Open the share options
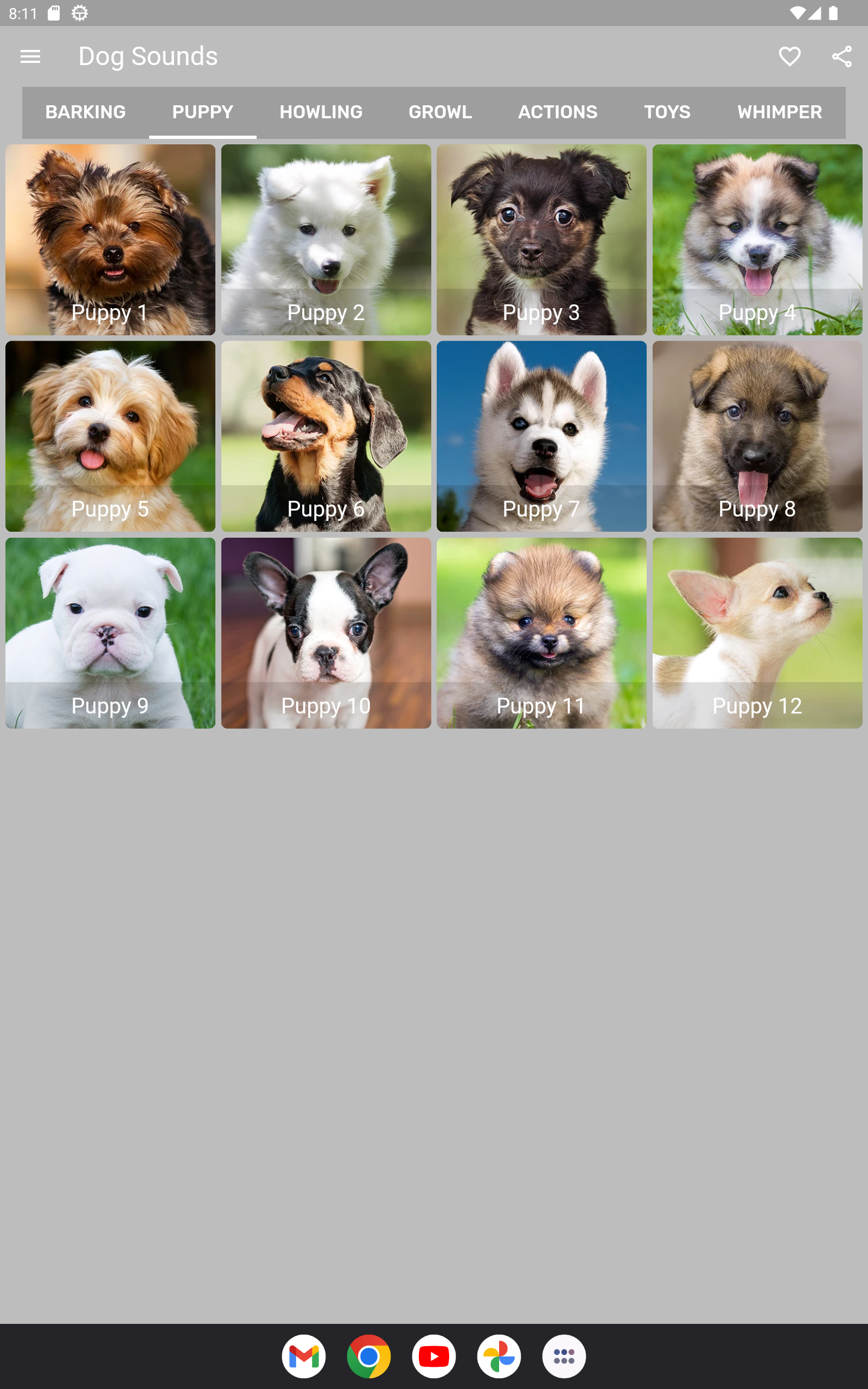Screen dimensions: 868x1389 pyautogui.click(x=840, y=56)
